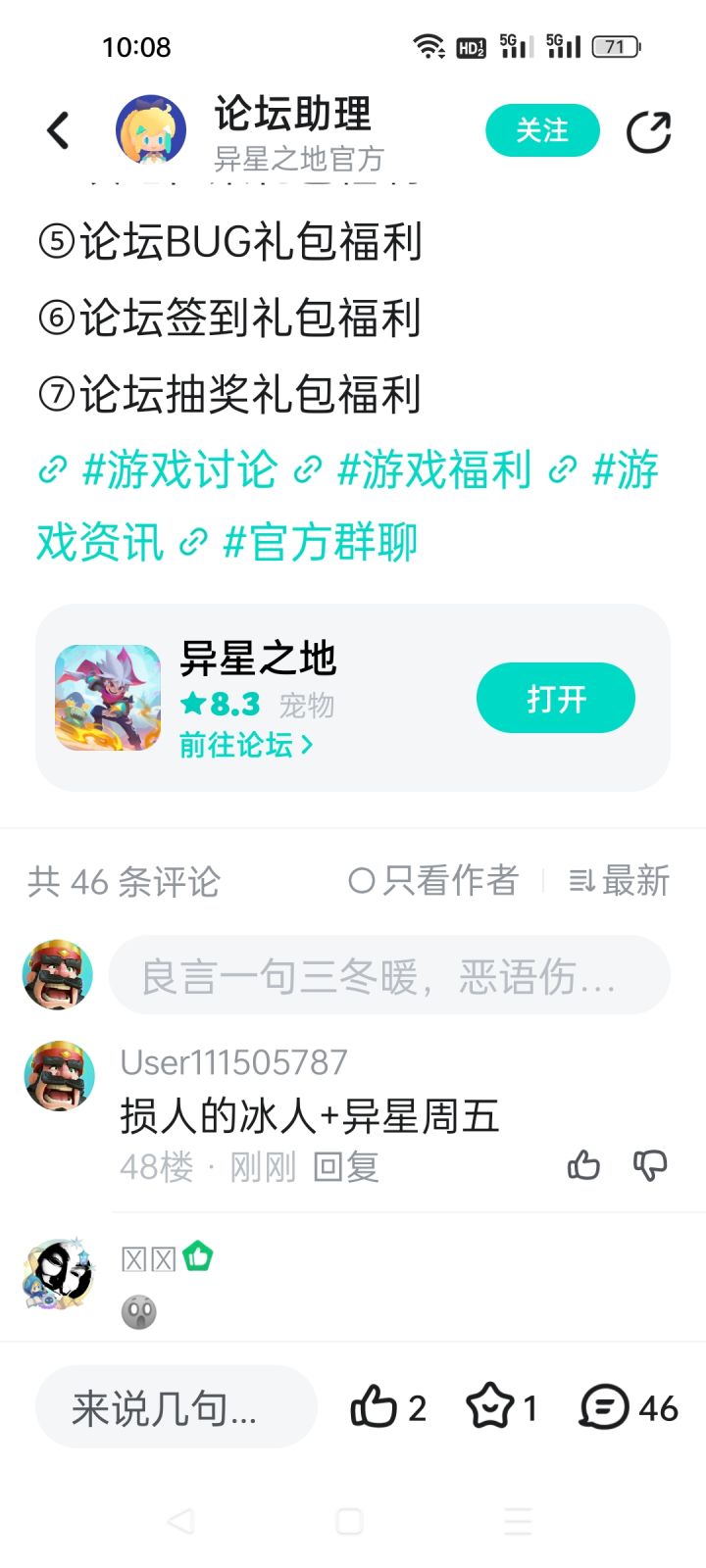Reply to the 48楼 comment via 回复

[345, 1167]
